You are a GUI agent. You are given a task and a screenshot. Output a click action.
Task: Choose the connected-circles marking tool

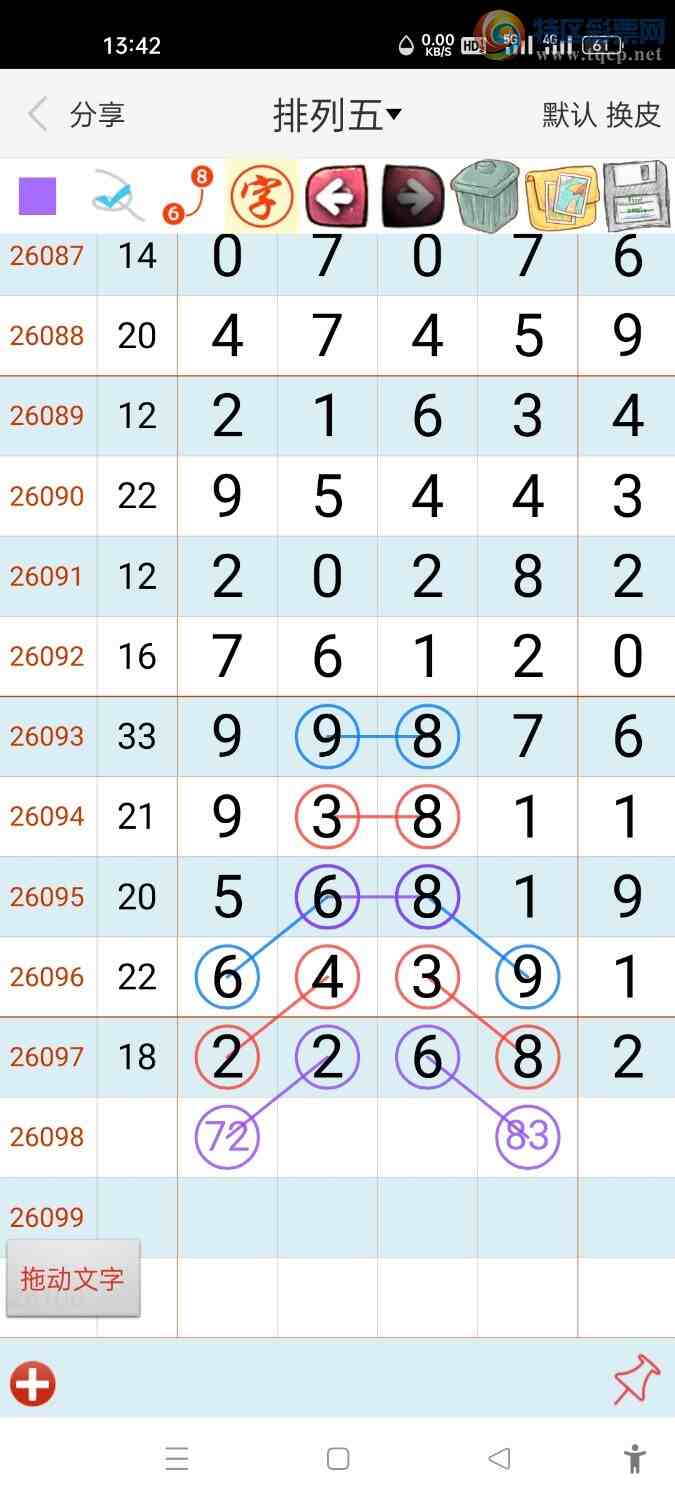click(x=188, y=196)
